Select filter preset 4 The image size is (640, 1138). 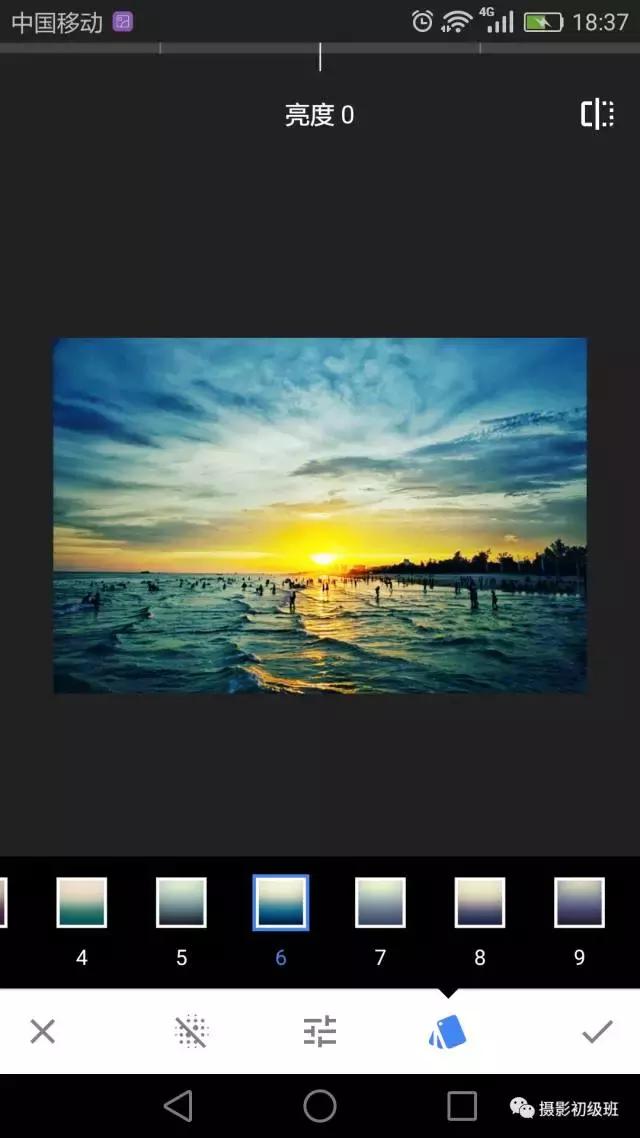pyautogui.click(x=81, y=903)
